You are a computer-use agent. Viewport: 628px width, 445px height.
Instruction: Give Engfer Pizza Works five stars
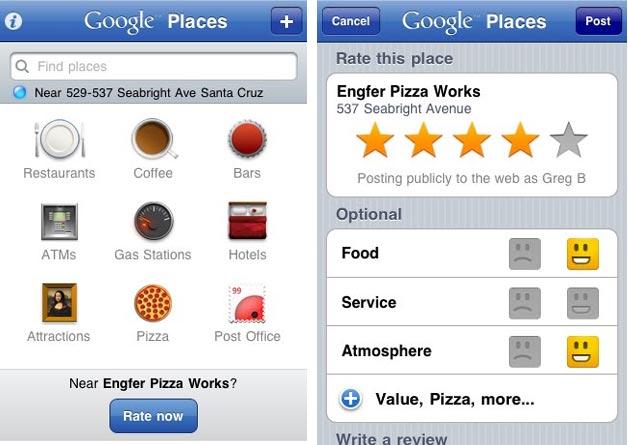568,141
